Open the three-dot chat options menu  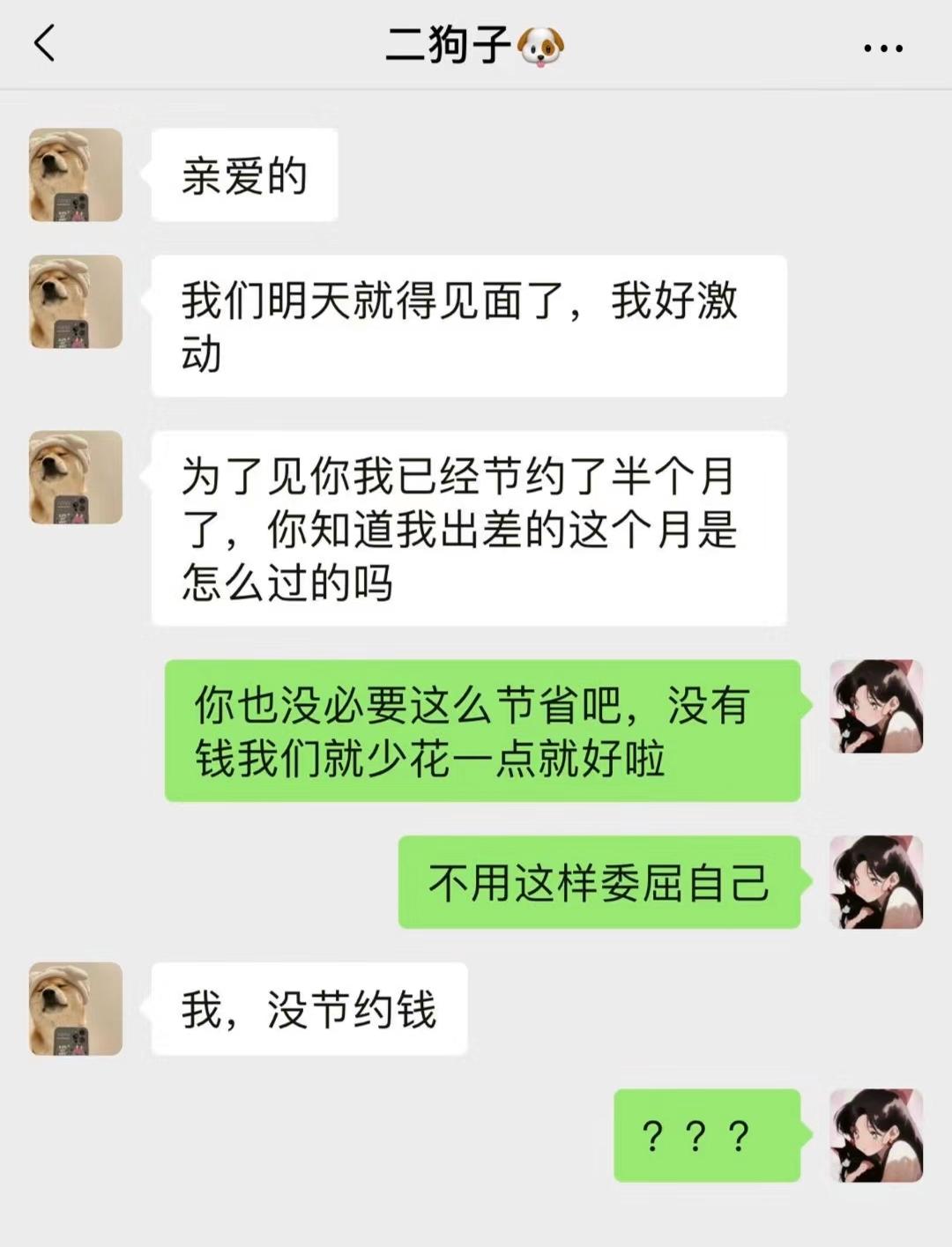pos(882,48)
